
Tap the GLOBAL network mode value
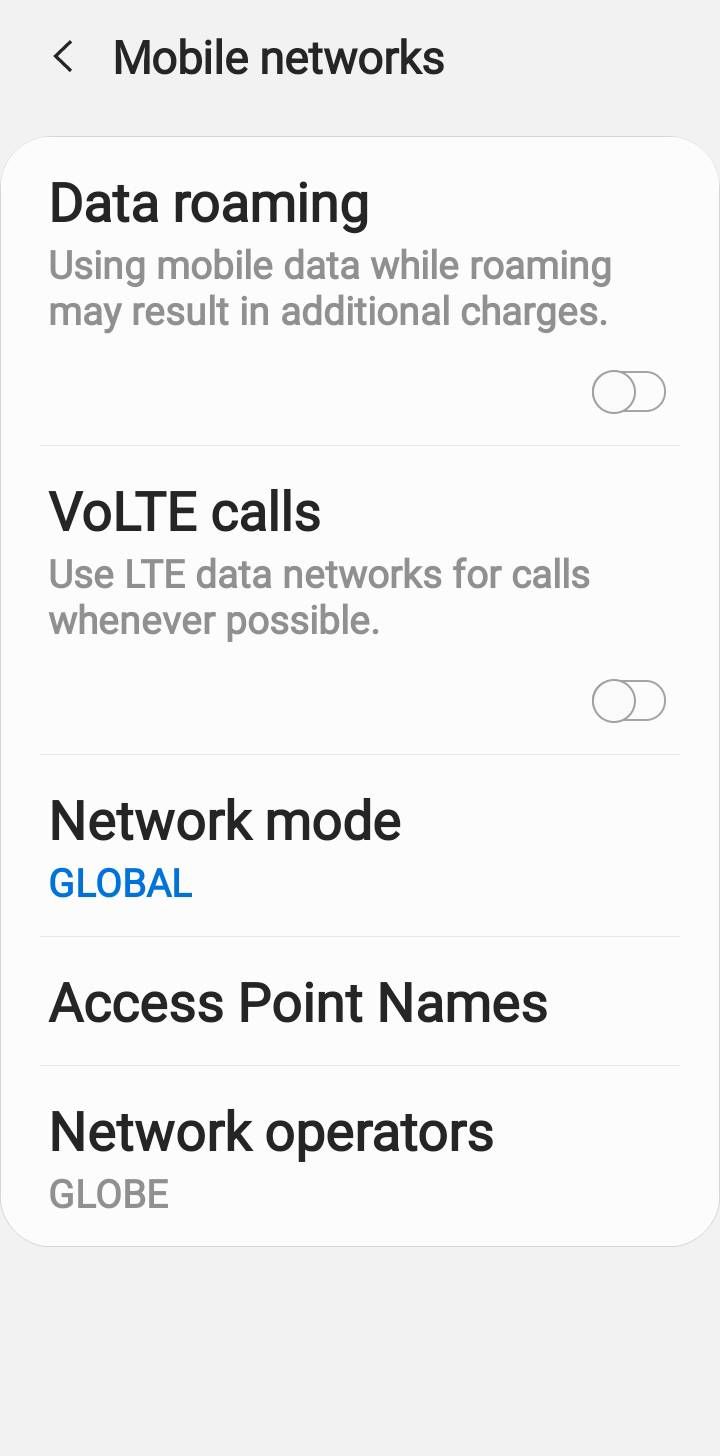click(x=120, y=882)
